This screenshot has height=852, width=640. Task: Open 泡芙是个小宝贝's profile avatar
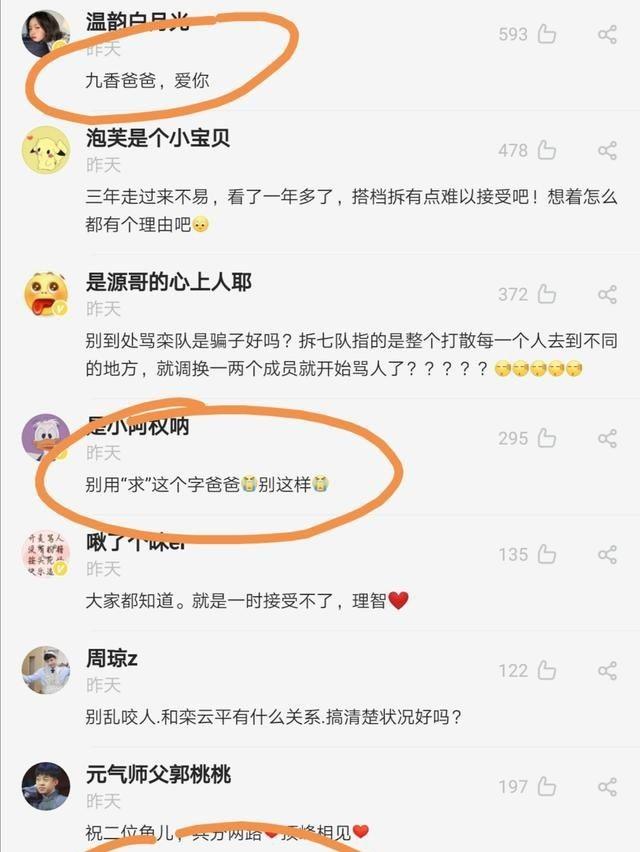[46, 150]
